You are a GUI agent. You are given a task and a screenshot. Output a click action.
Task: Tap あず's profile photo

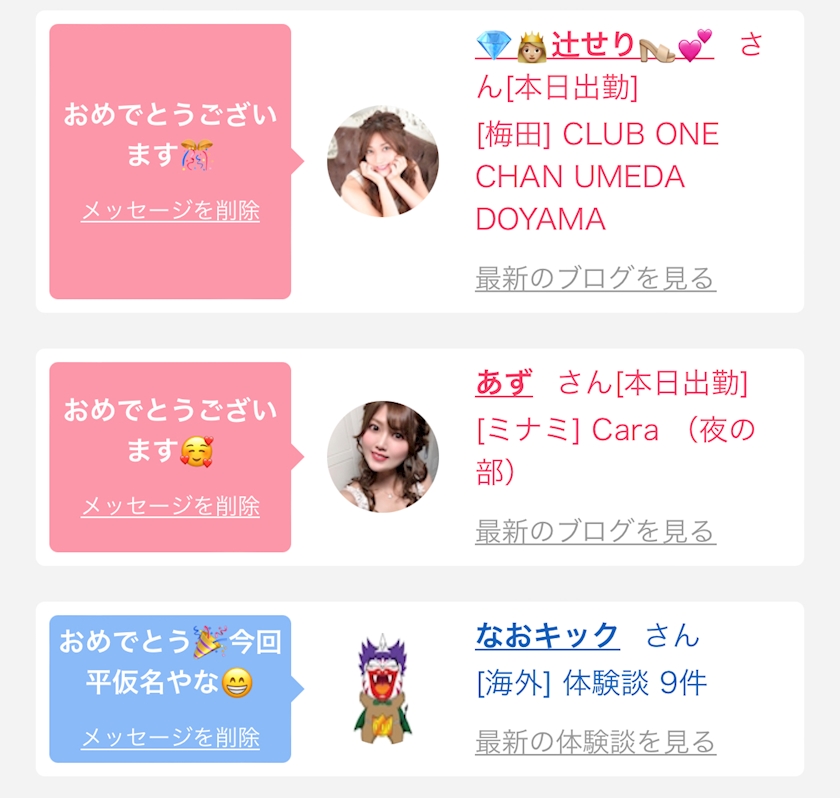[x=383, y=457]
